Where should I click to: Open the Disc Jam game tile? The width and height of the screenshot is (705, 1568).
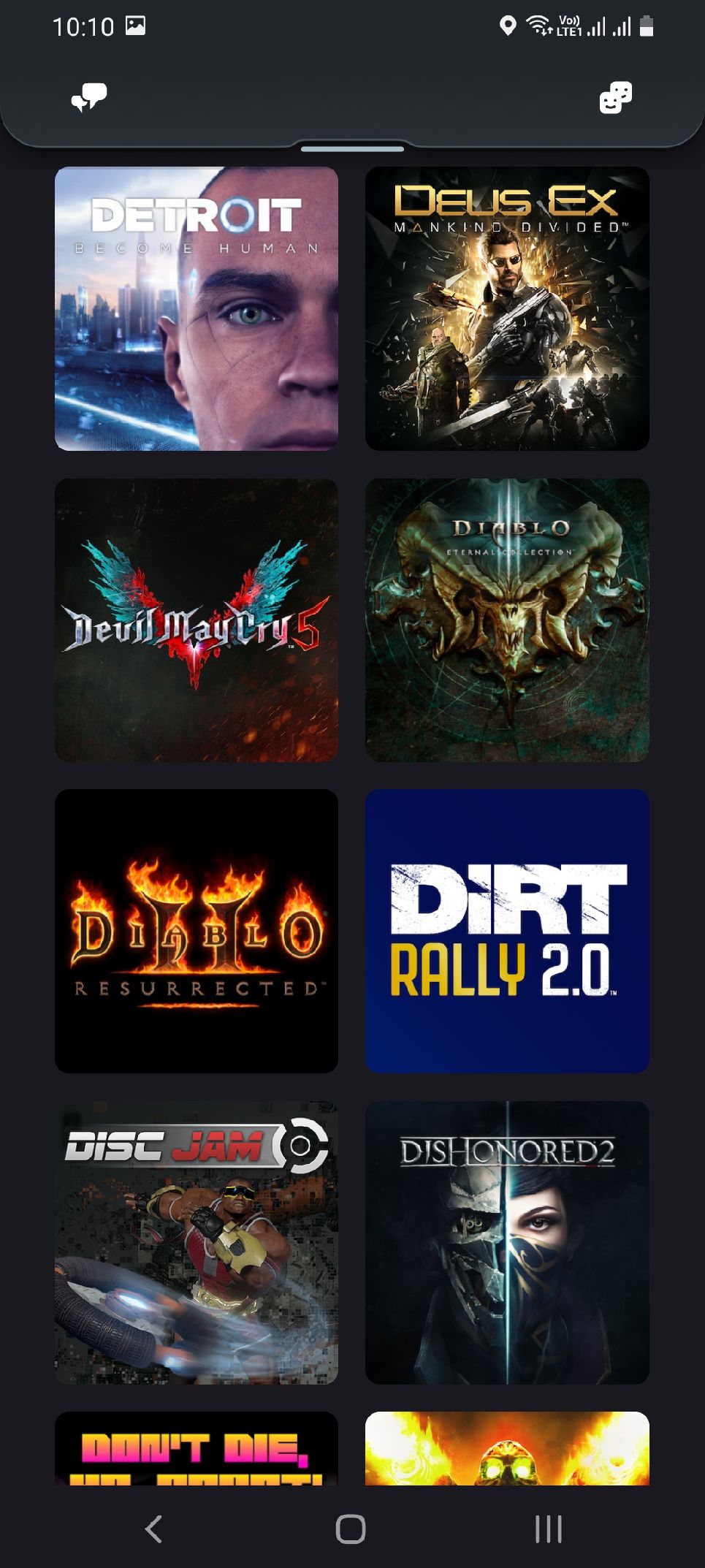tap(197, 1243)
